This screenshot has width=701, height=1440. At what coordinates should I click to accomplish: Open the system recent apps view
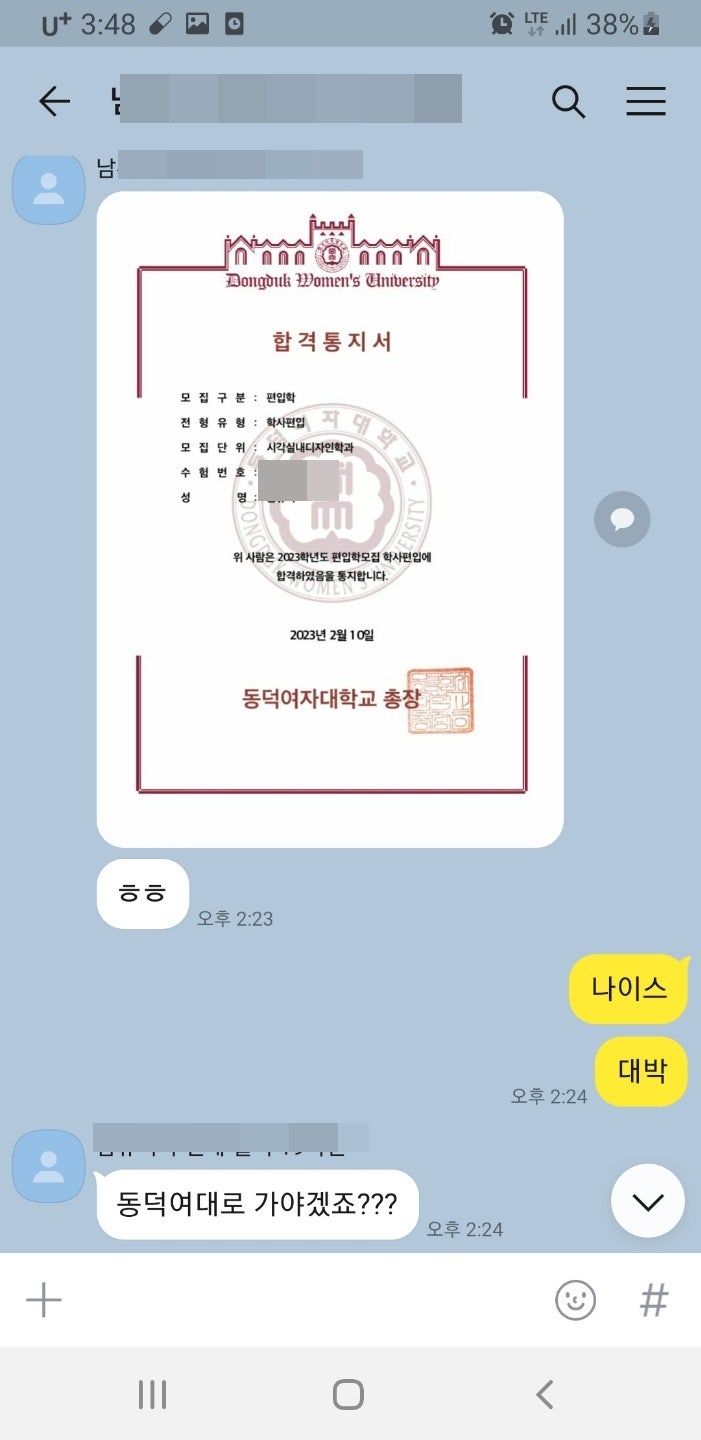pos(152,1394)
